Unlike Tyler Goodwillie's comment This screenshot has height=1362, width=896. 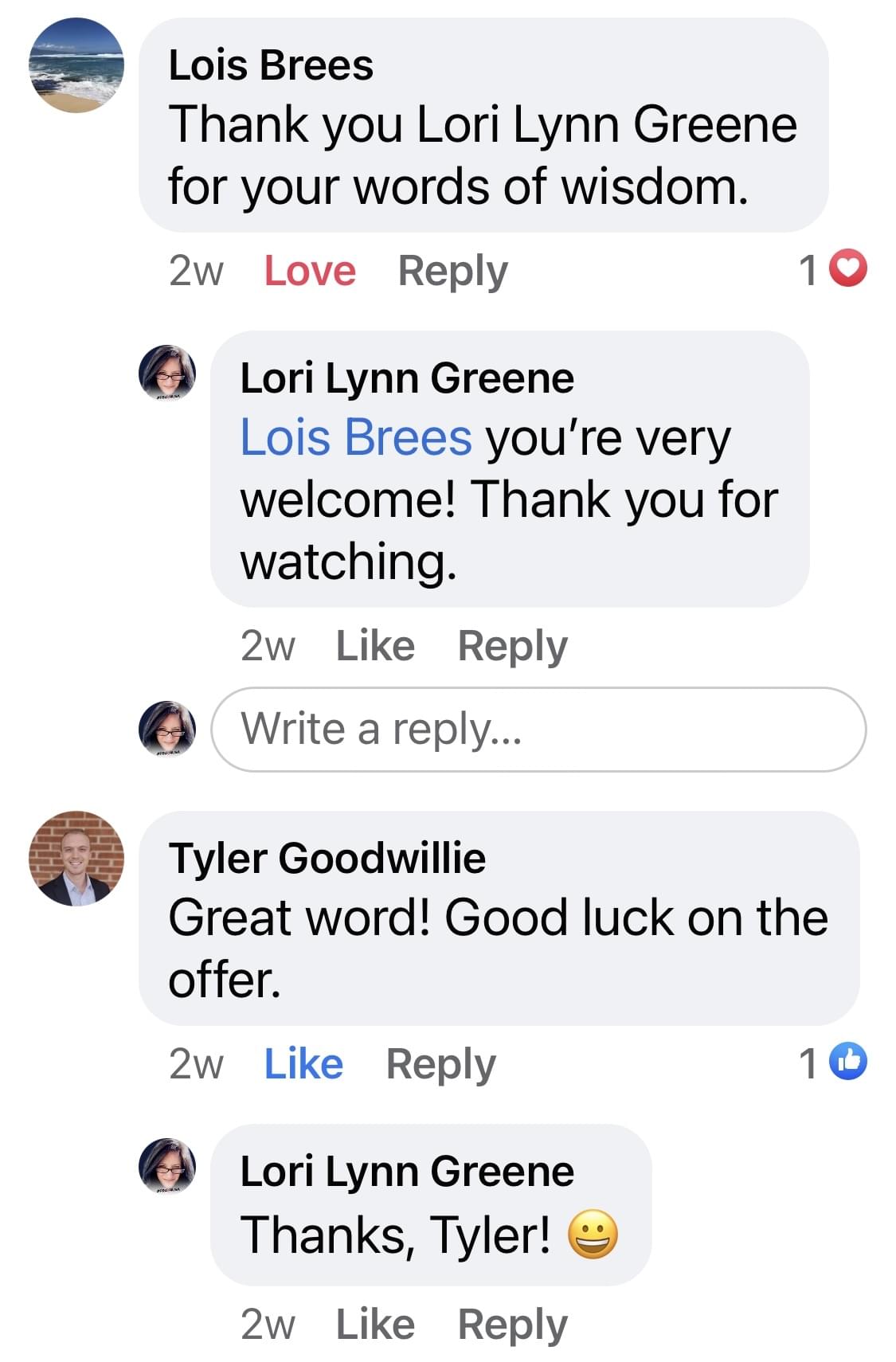(x=303, y=1063)
